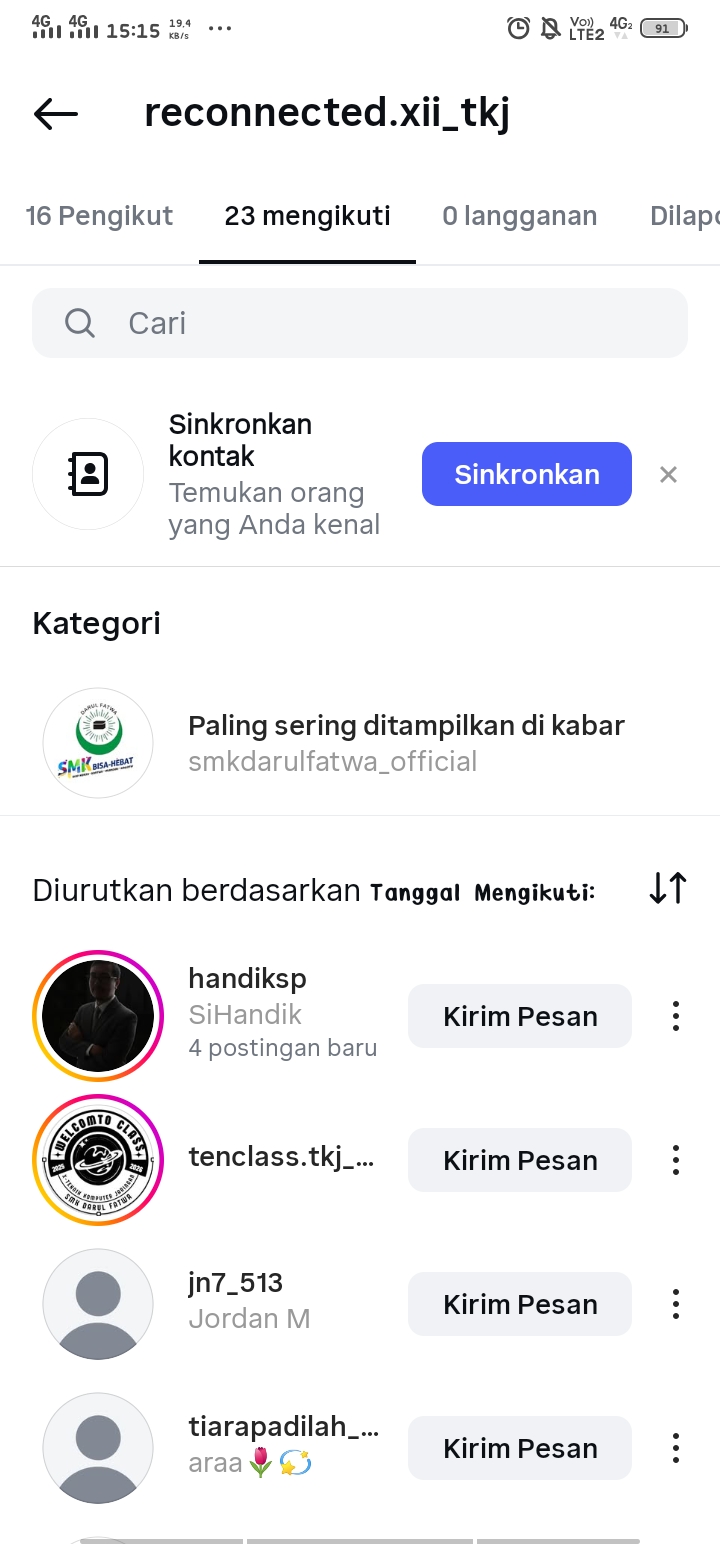Open jn7_513 Jordan M's profile
The width and height of the screenshot is (720, 1544).
236,1284
